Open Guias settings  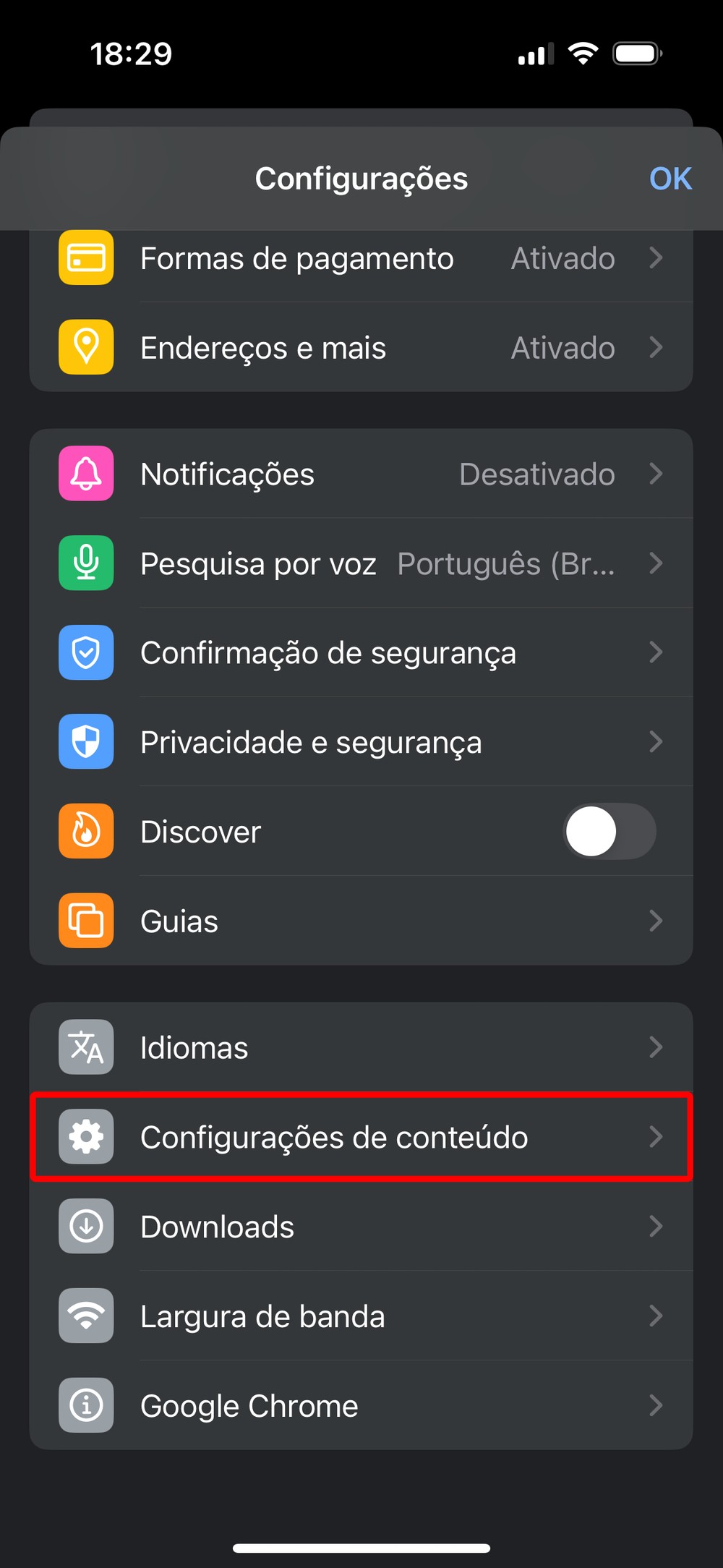[361, 921]
